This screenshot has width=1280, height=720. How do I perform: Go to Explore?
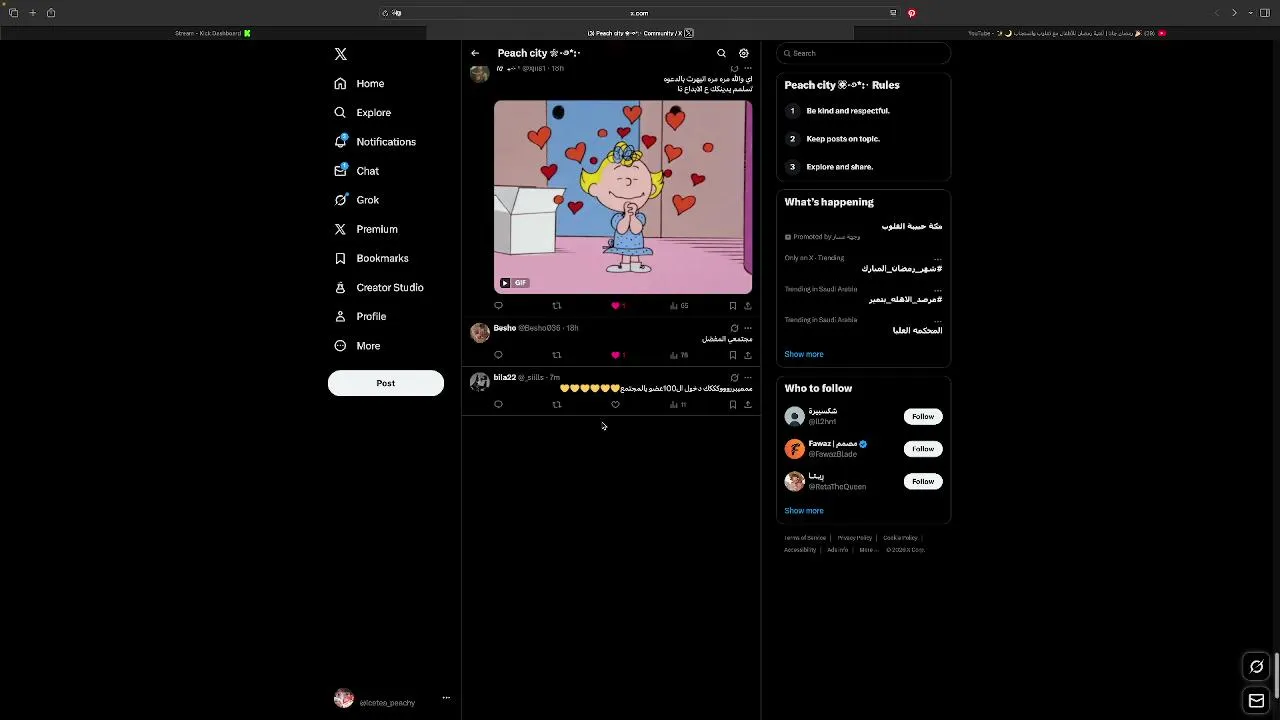click(373, 113)
